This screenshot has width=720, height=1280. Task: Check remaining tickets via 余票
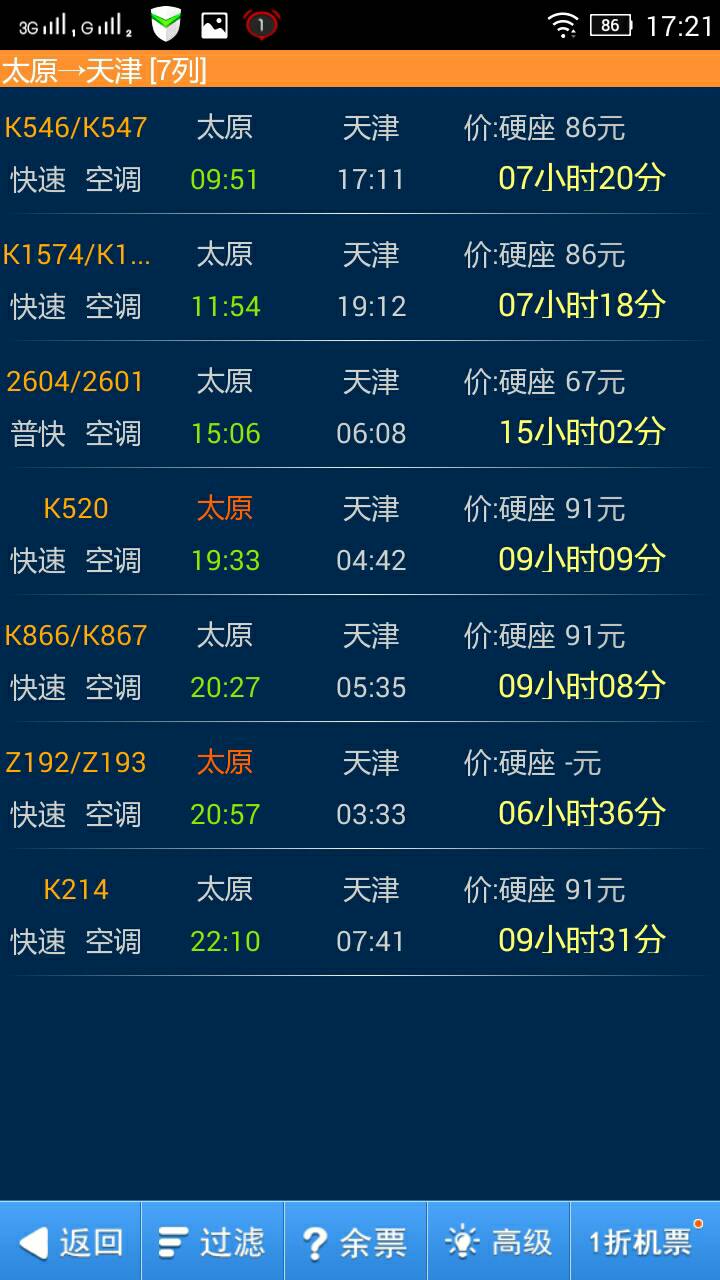coord(356,1242)
